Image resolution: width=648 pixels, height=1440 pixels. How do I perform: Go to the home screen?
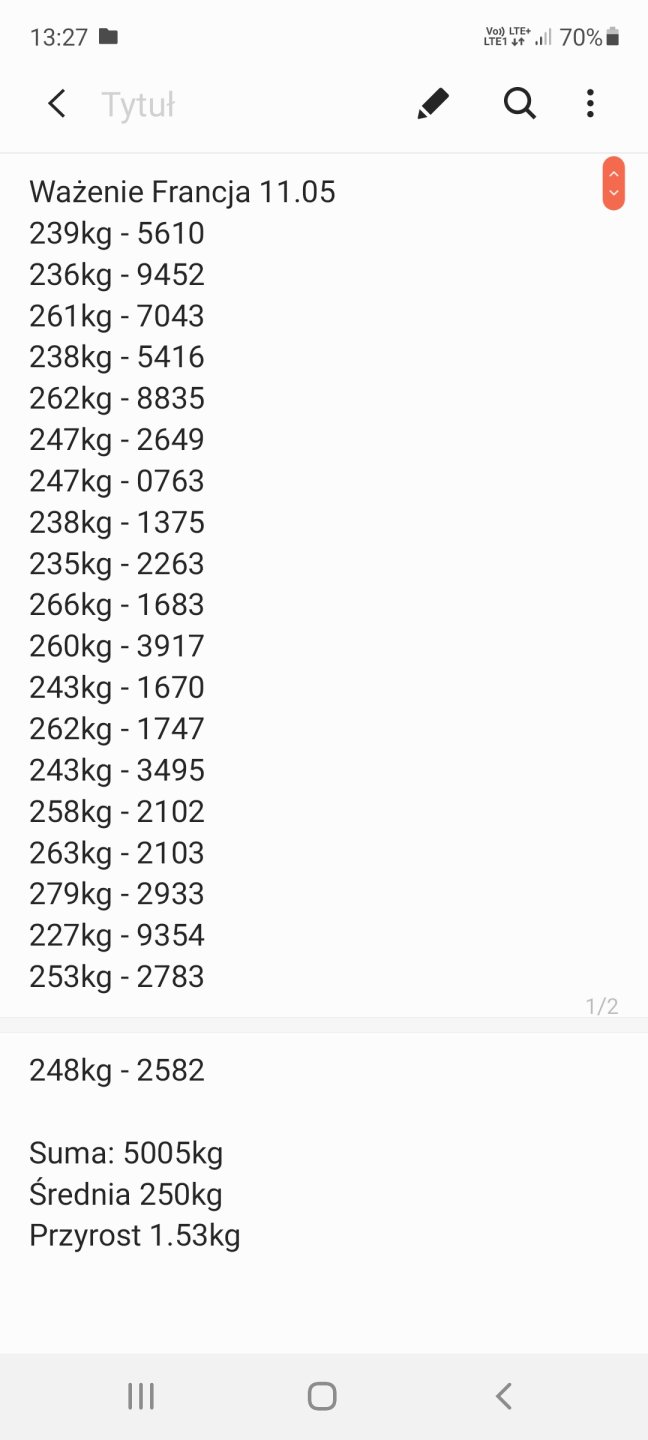point(322,1396)
